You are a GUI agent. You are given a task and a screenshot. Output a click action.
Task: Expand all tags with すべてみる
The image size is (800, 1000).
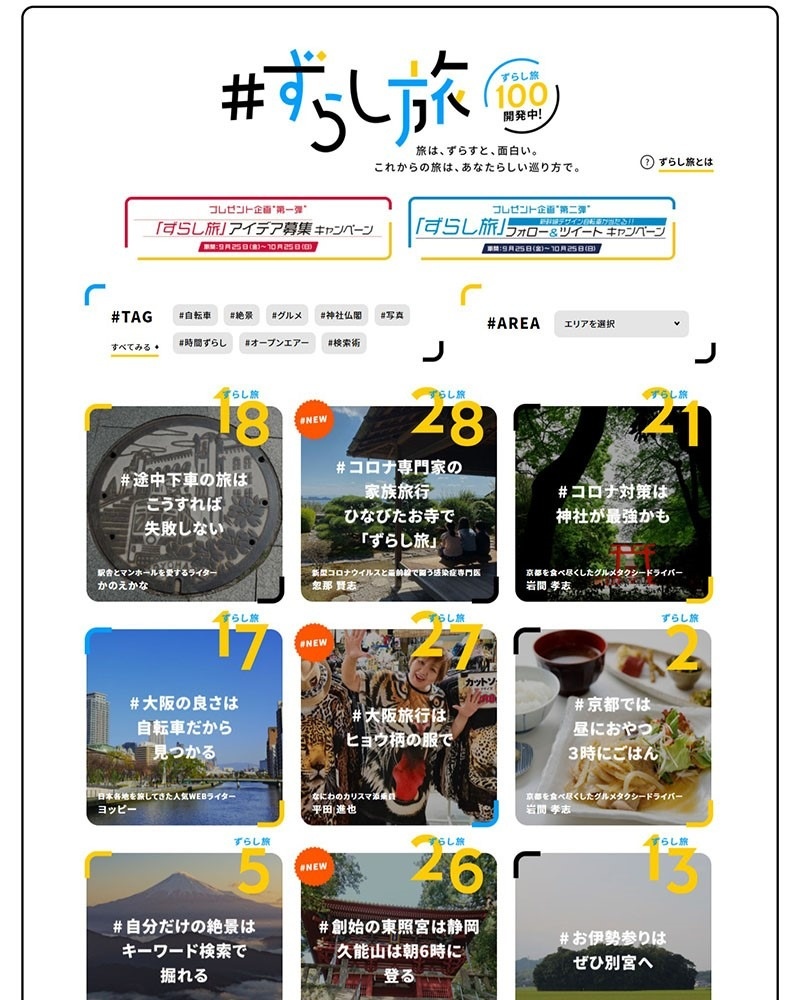[x=135, y=348]
